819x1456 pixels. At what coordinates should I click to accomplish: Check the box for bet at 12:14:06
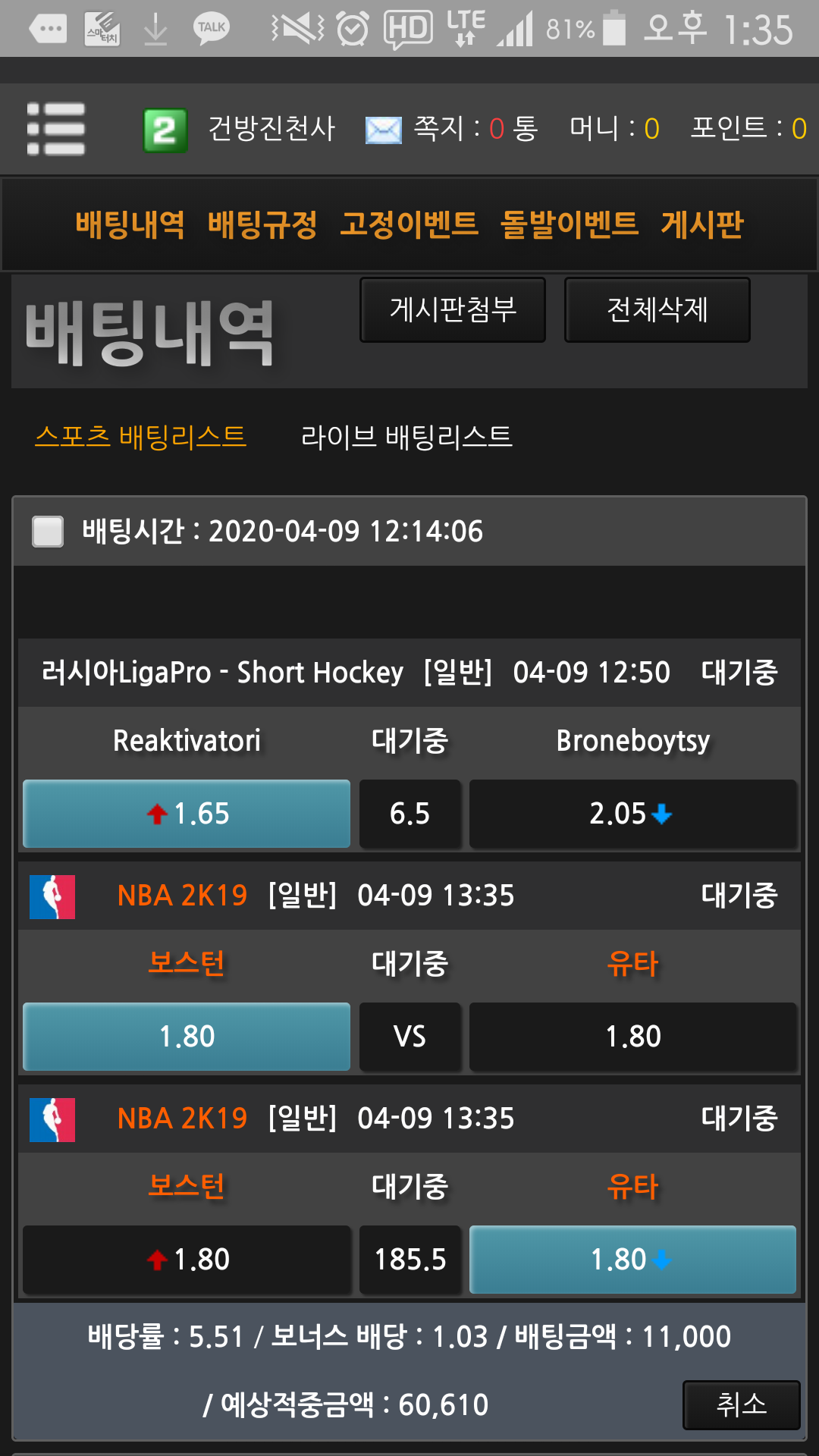tap(48, 531)
